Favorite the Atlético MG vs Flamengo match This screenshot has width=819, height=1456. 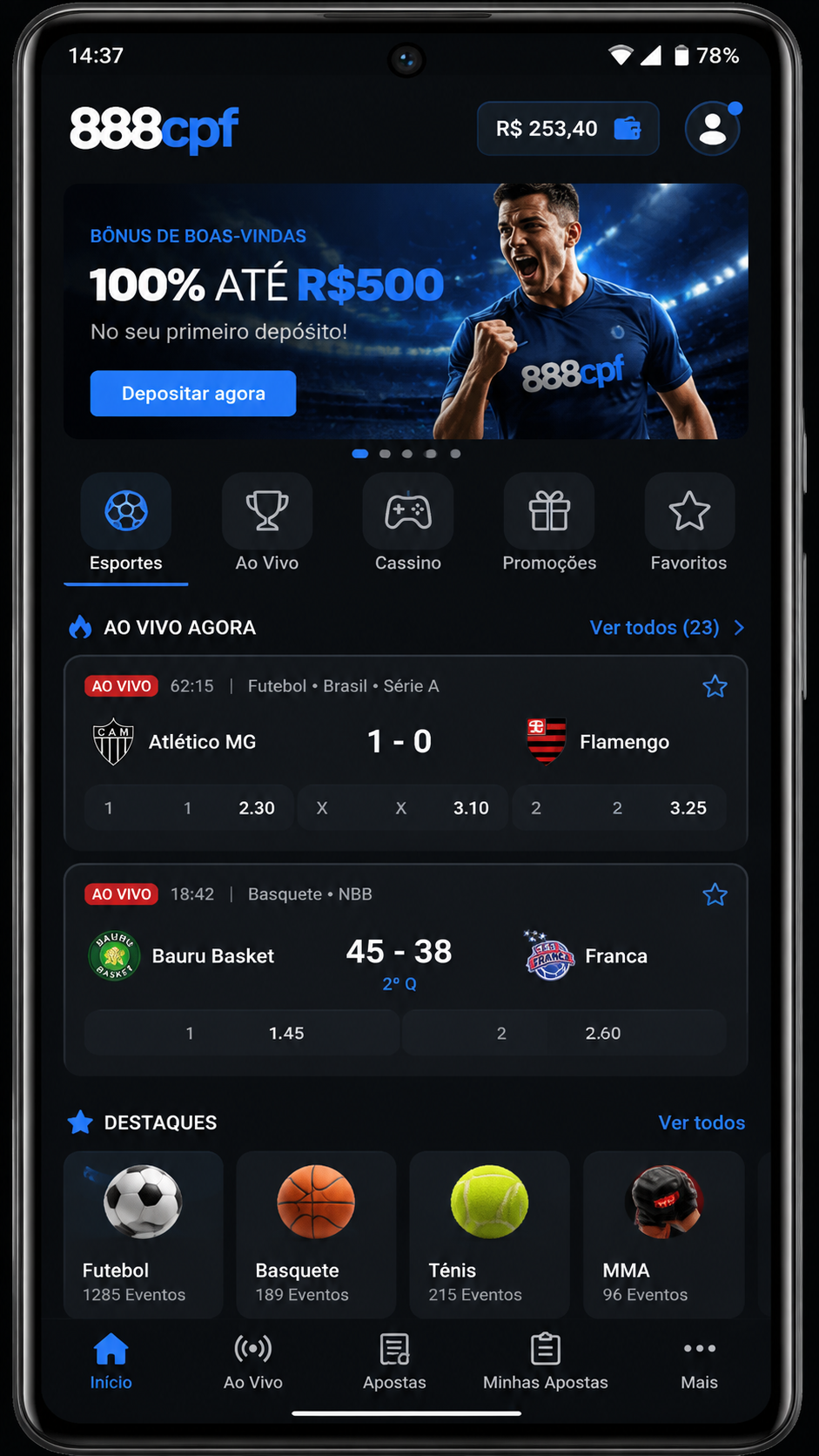(x=715, y=686)
